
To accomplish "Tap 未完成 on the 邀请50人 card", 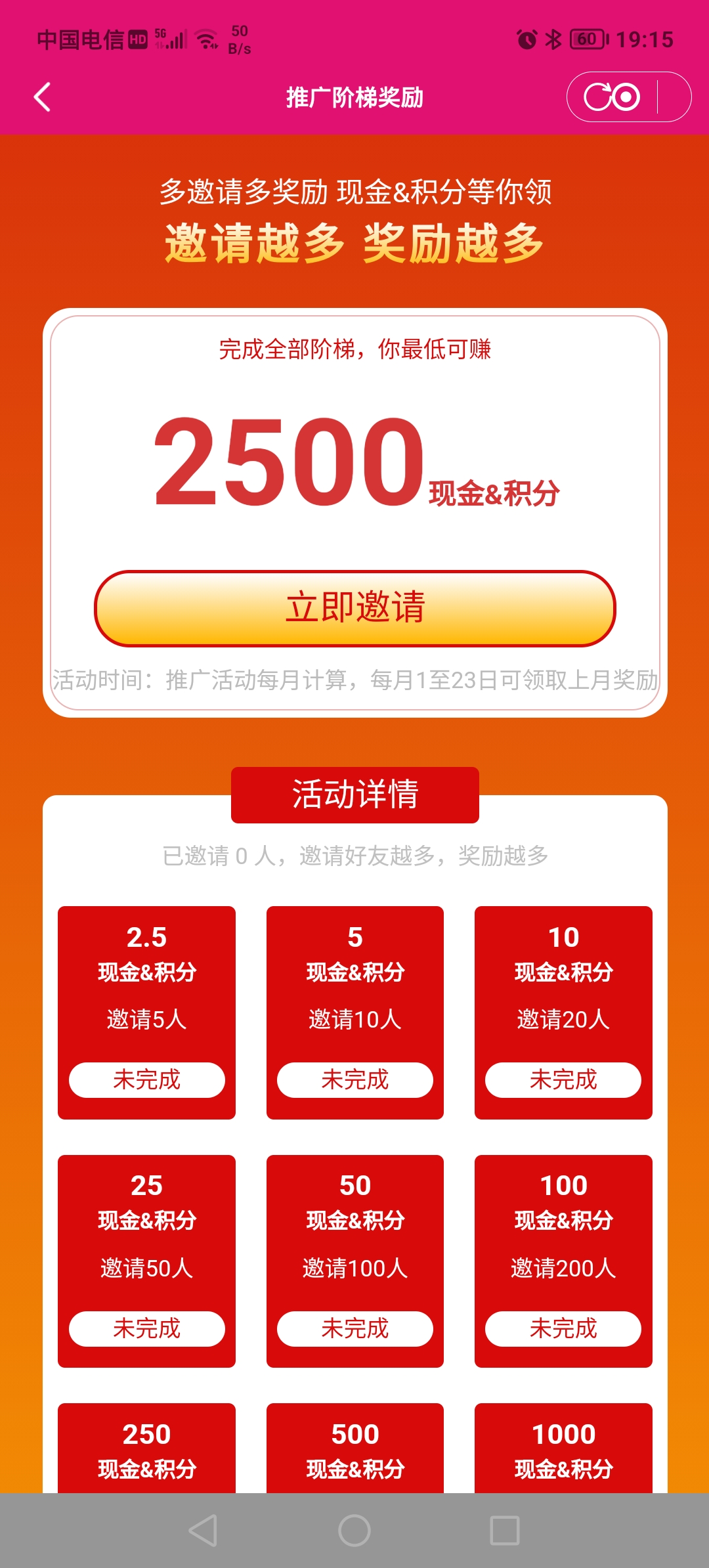I will (146, 1329).
